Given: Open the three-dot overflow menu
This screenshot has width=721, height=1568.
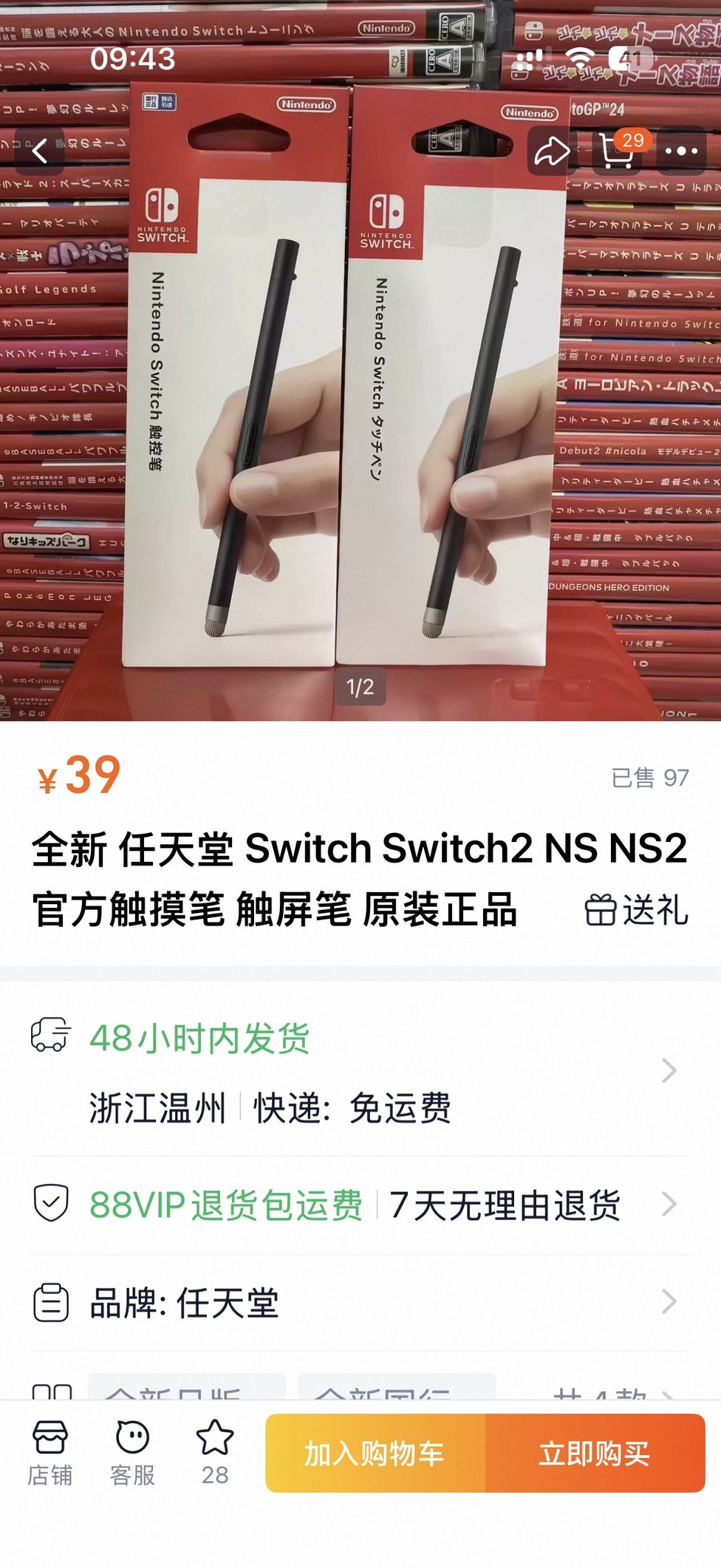Looking at the screenshot, I should [x=680, y=151].
